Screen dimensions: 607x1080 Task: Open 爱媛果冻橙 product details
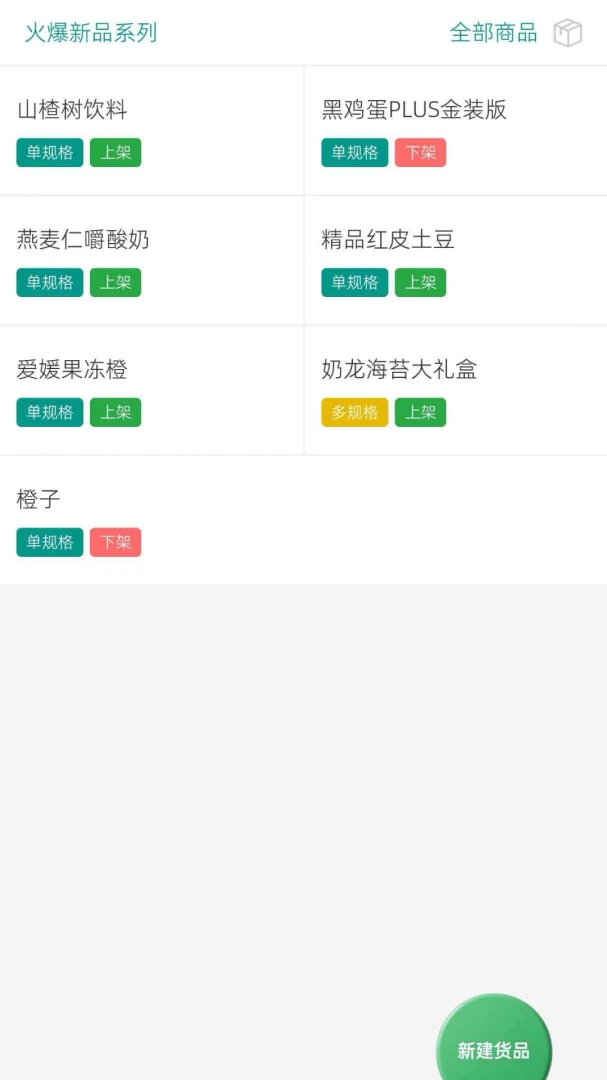pyautogui.click(x=152, y=391)
